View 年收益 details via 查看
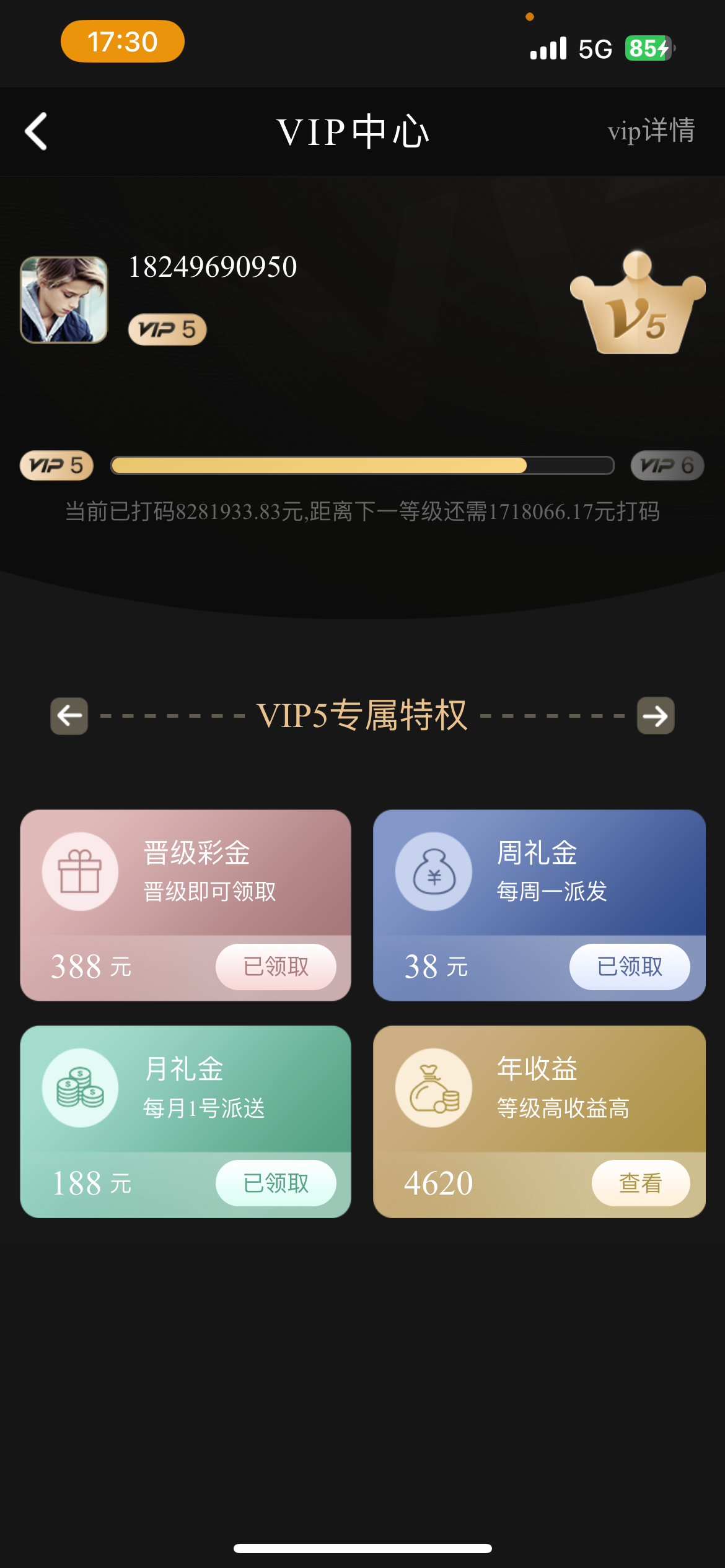 [640, 1183]
